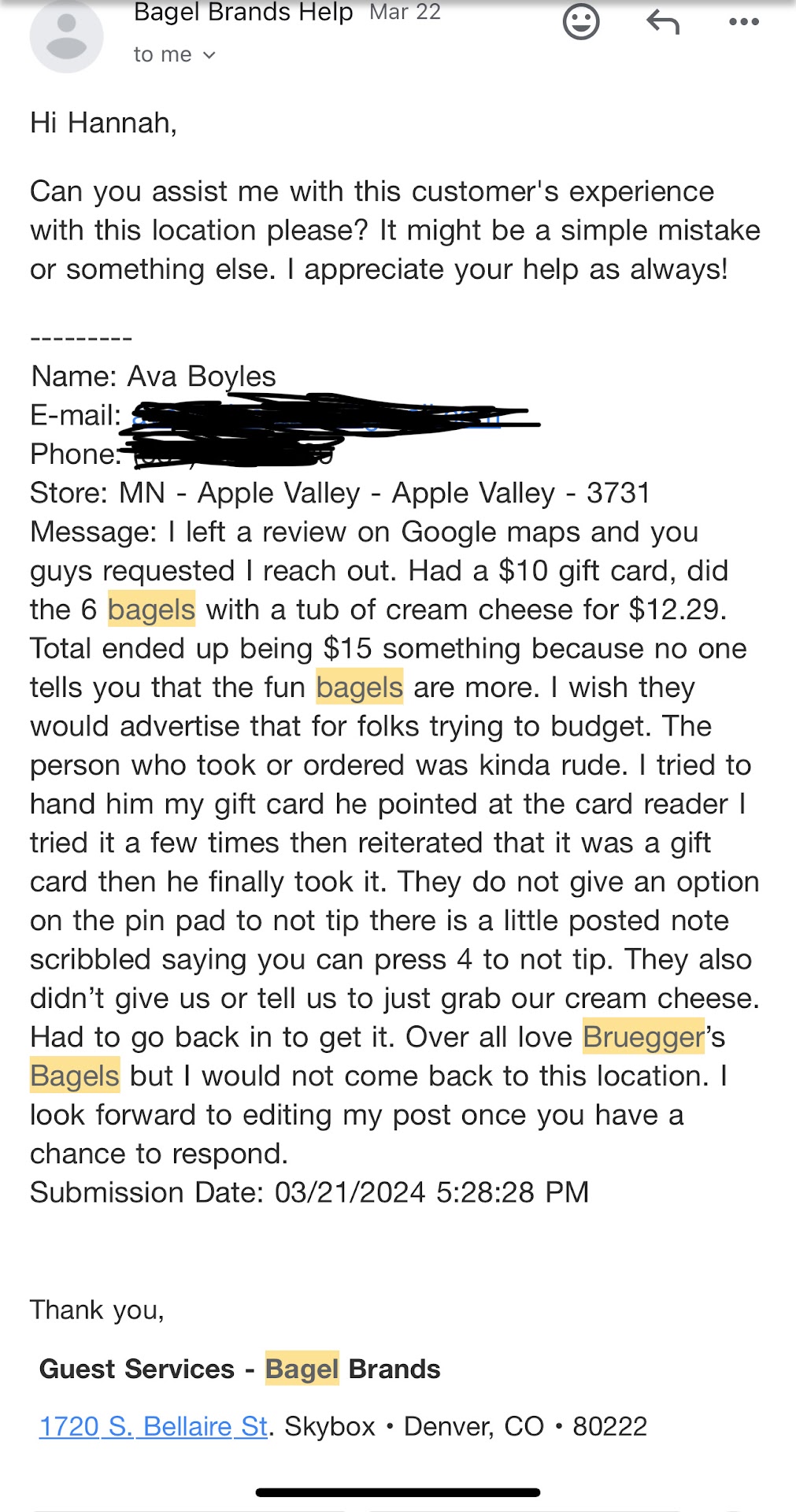Open the 1720 S. Bellaire St address link

(x=154, y=1426)
